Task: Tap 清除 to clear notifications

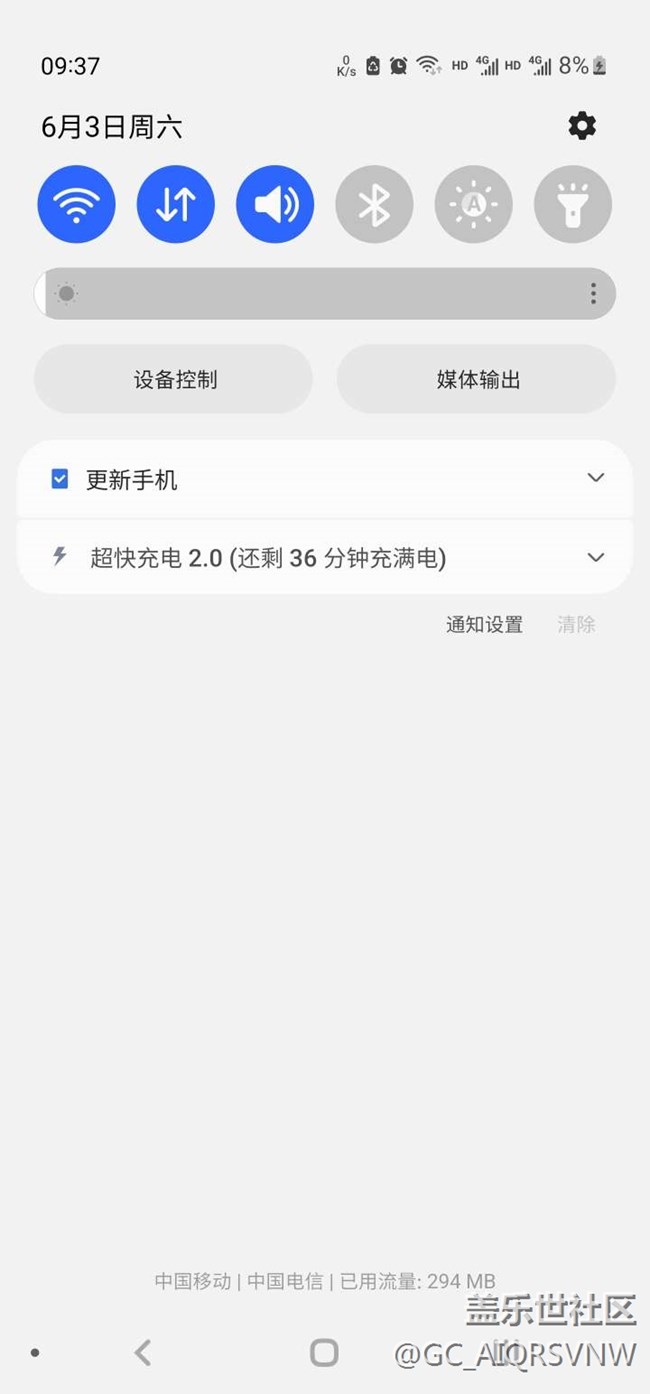Action: (x=576, y=625)
